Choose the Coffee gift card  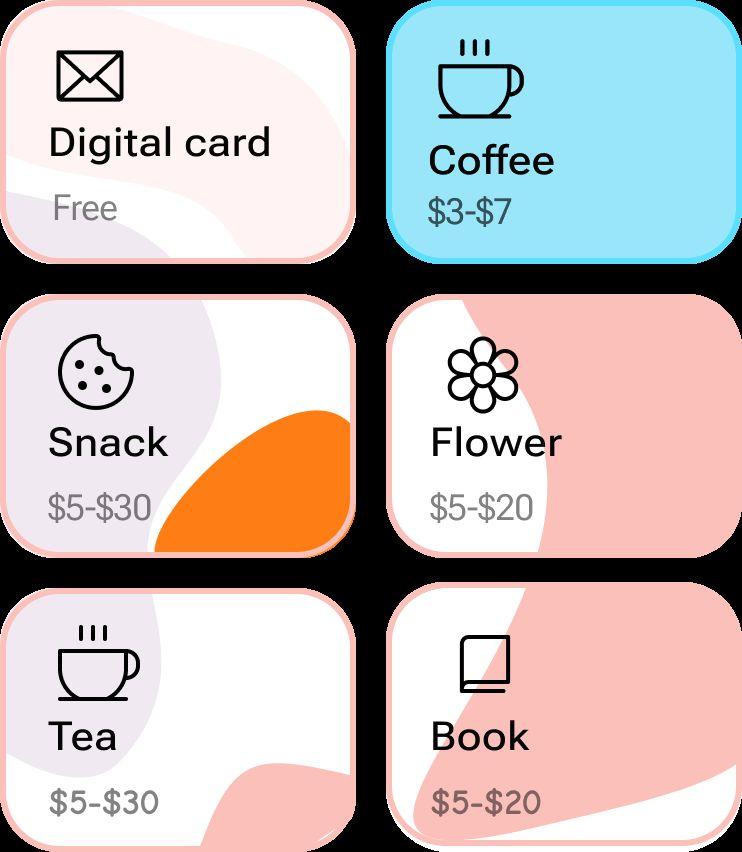point(563,133)
